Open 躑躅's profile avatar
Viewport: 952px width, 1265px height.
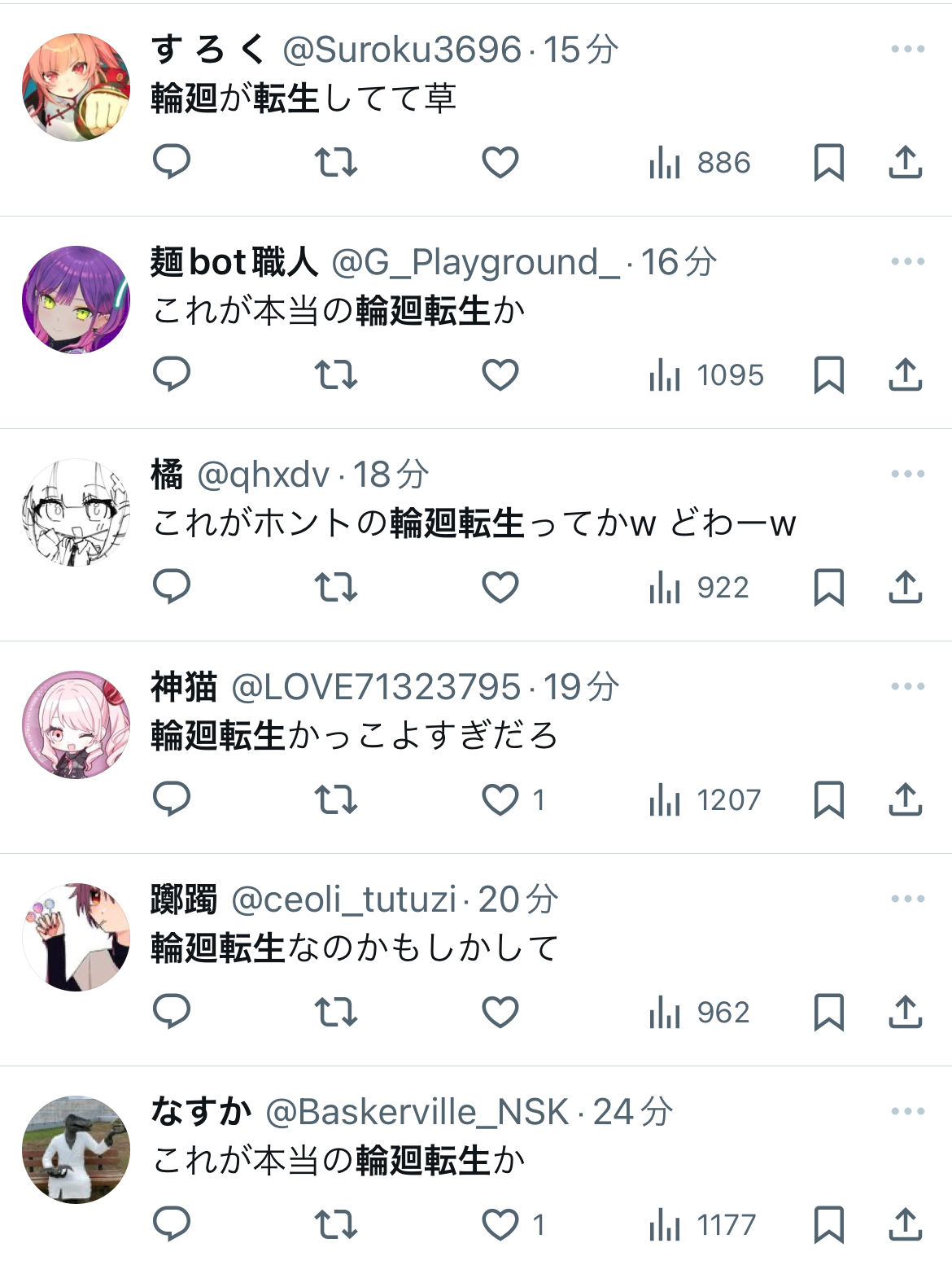(x=76, y=937)
